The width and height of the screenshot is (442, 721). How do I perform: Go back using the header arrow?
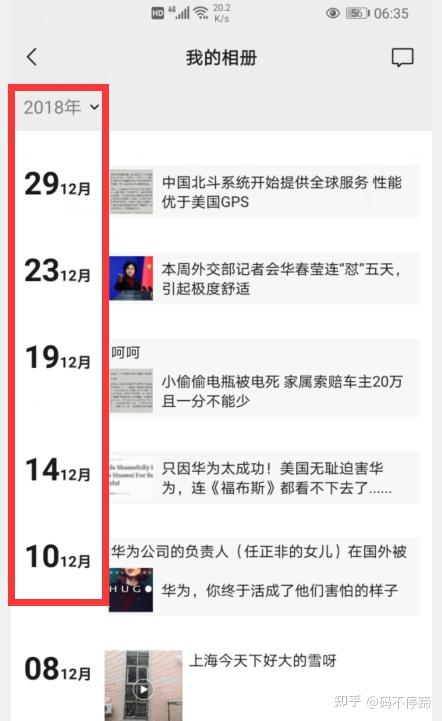click(x=32, y=57)
